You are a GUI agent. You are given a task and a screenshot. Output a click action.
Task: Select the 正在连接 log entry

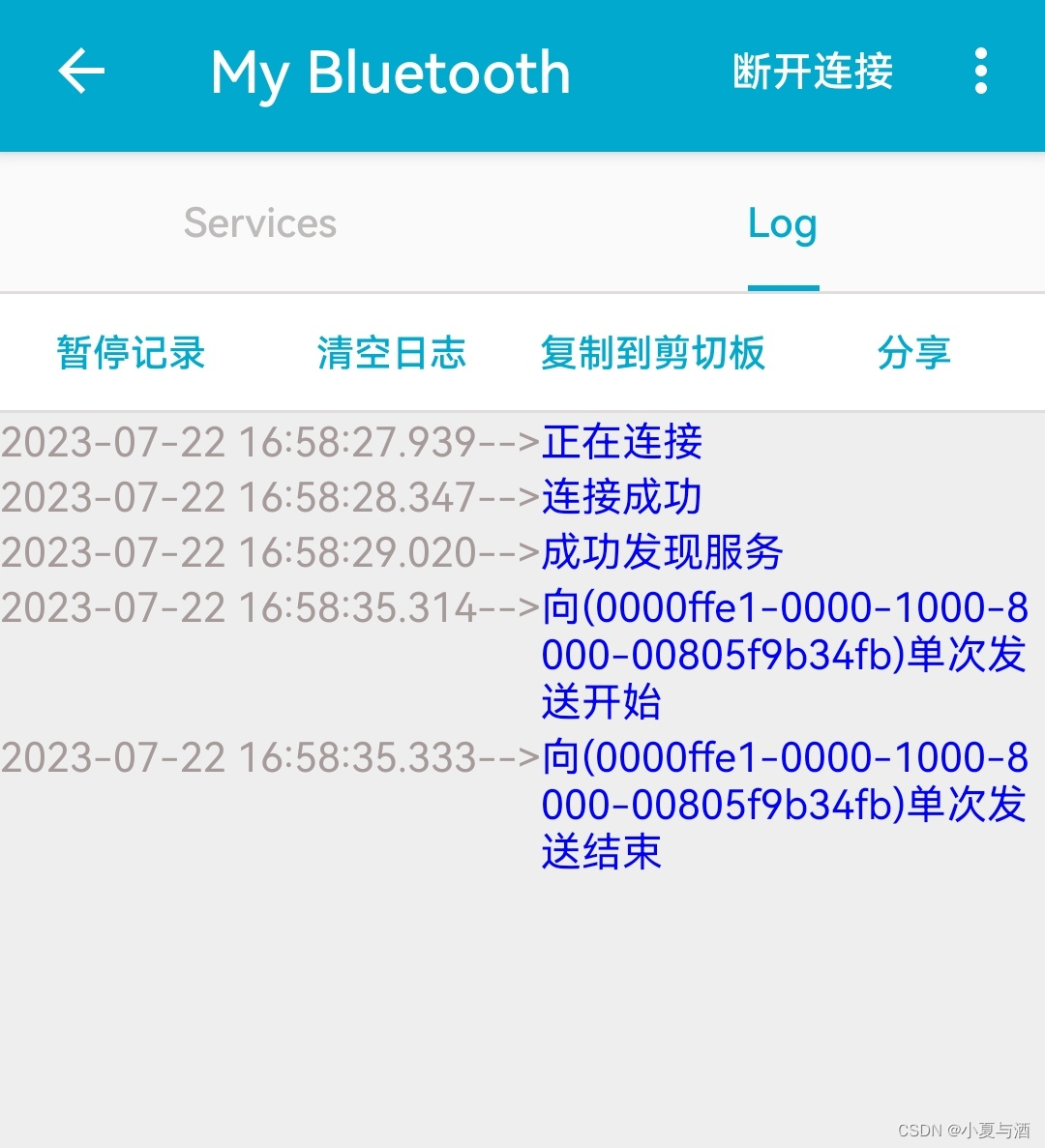[620, 443]
